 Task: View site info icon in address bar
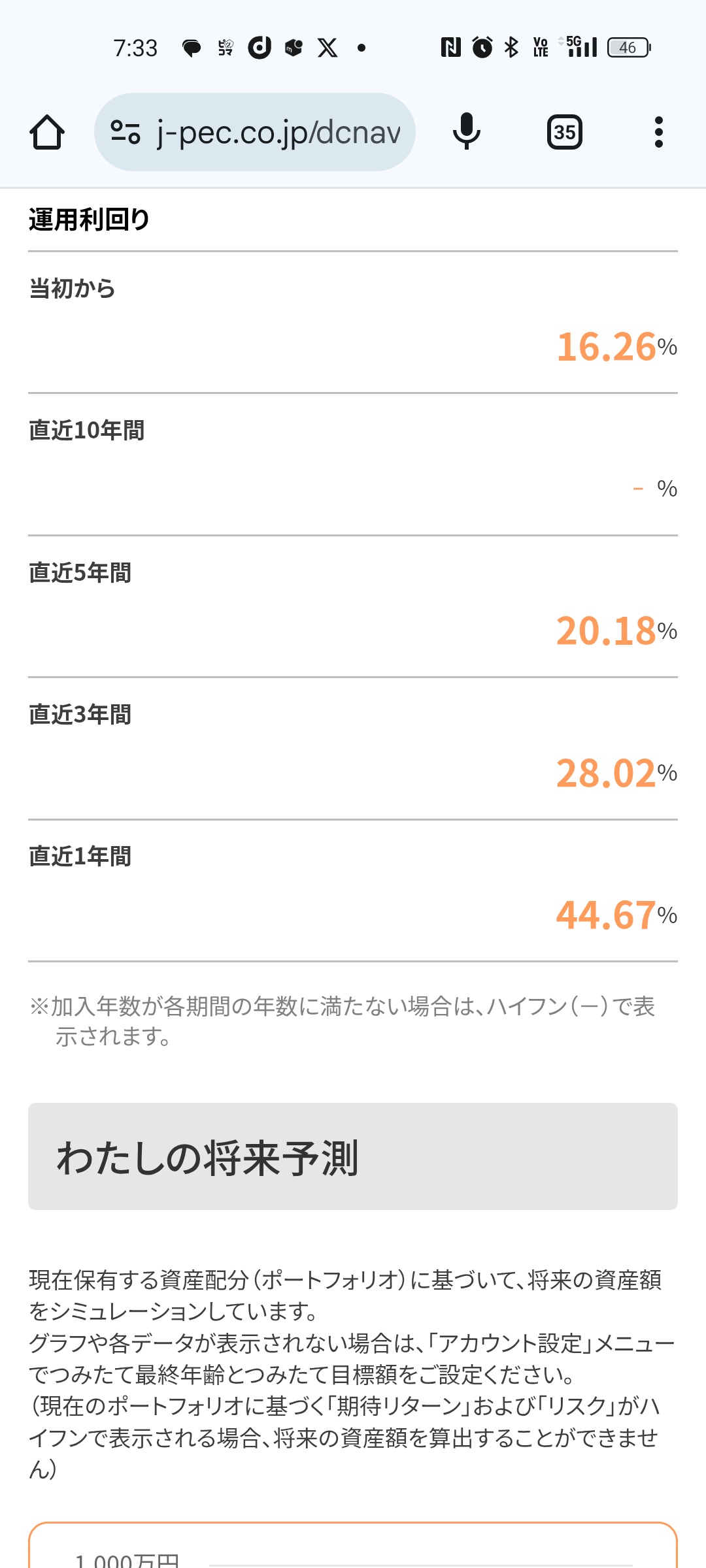tap(126, 132)
